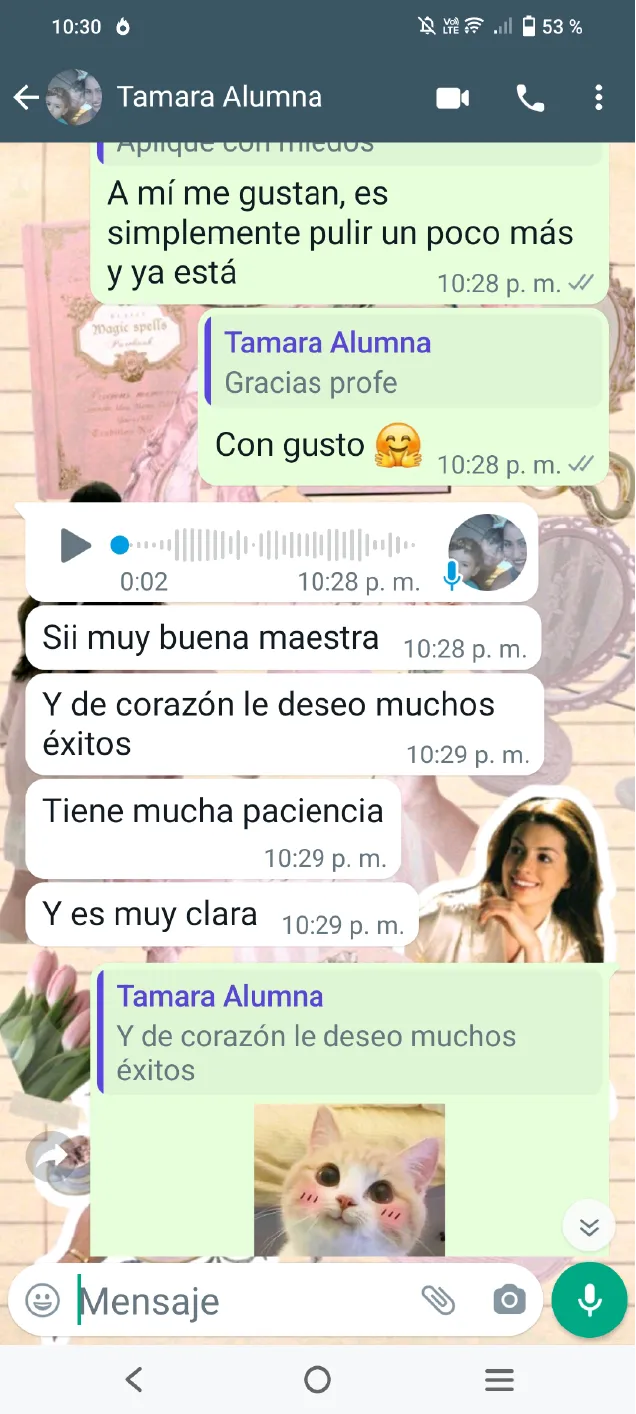The image size is (636, 1414).
Task: Open the emoji picker
Action: click(x=42, y=1301)
